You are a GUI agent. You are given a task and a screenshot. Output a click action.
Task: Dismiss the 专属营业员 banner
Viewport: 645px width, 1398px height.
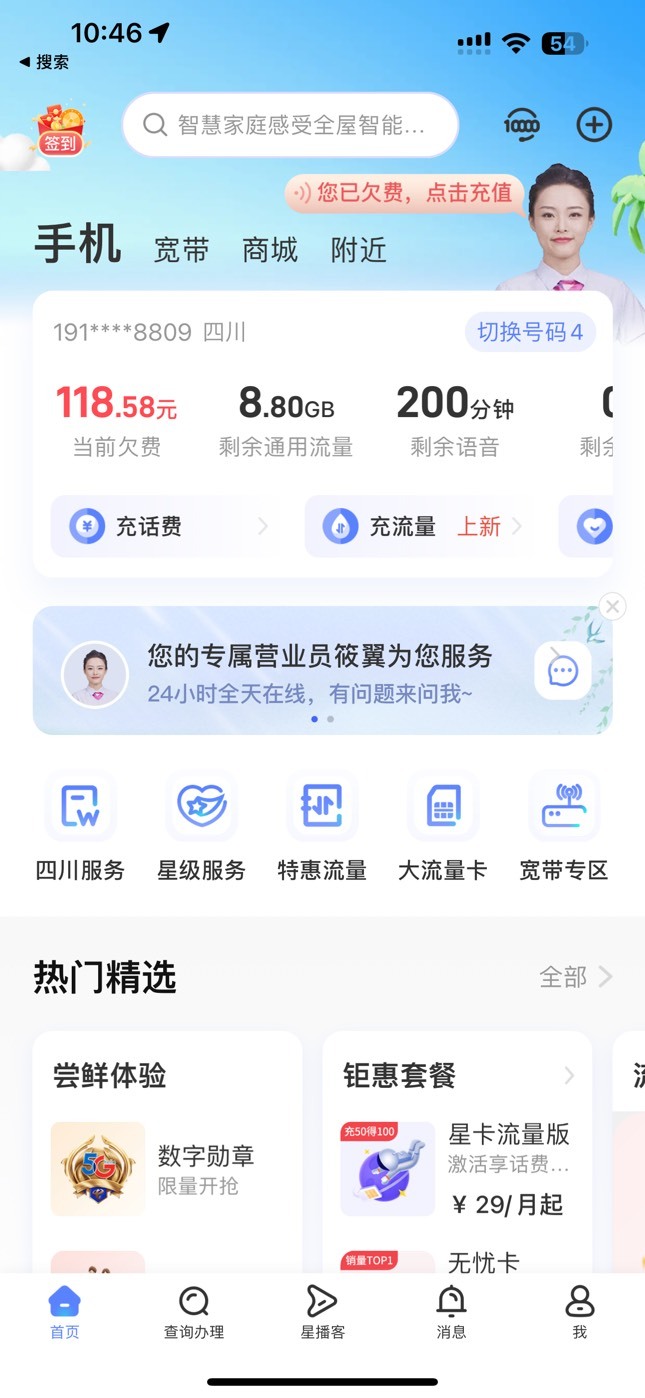[x=613, y=606]
